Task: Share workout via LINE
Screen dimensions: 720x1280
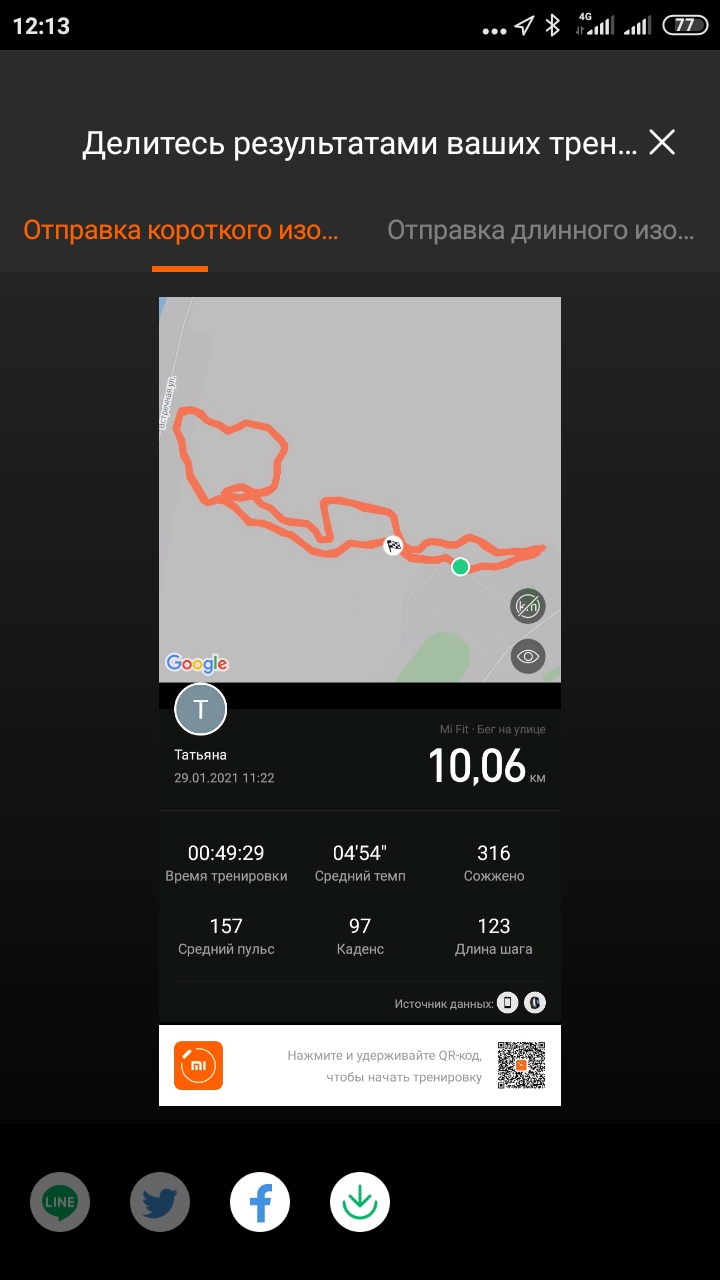Action: coord(60,1202)
